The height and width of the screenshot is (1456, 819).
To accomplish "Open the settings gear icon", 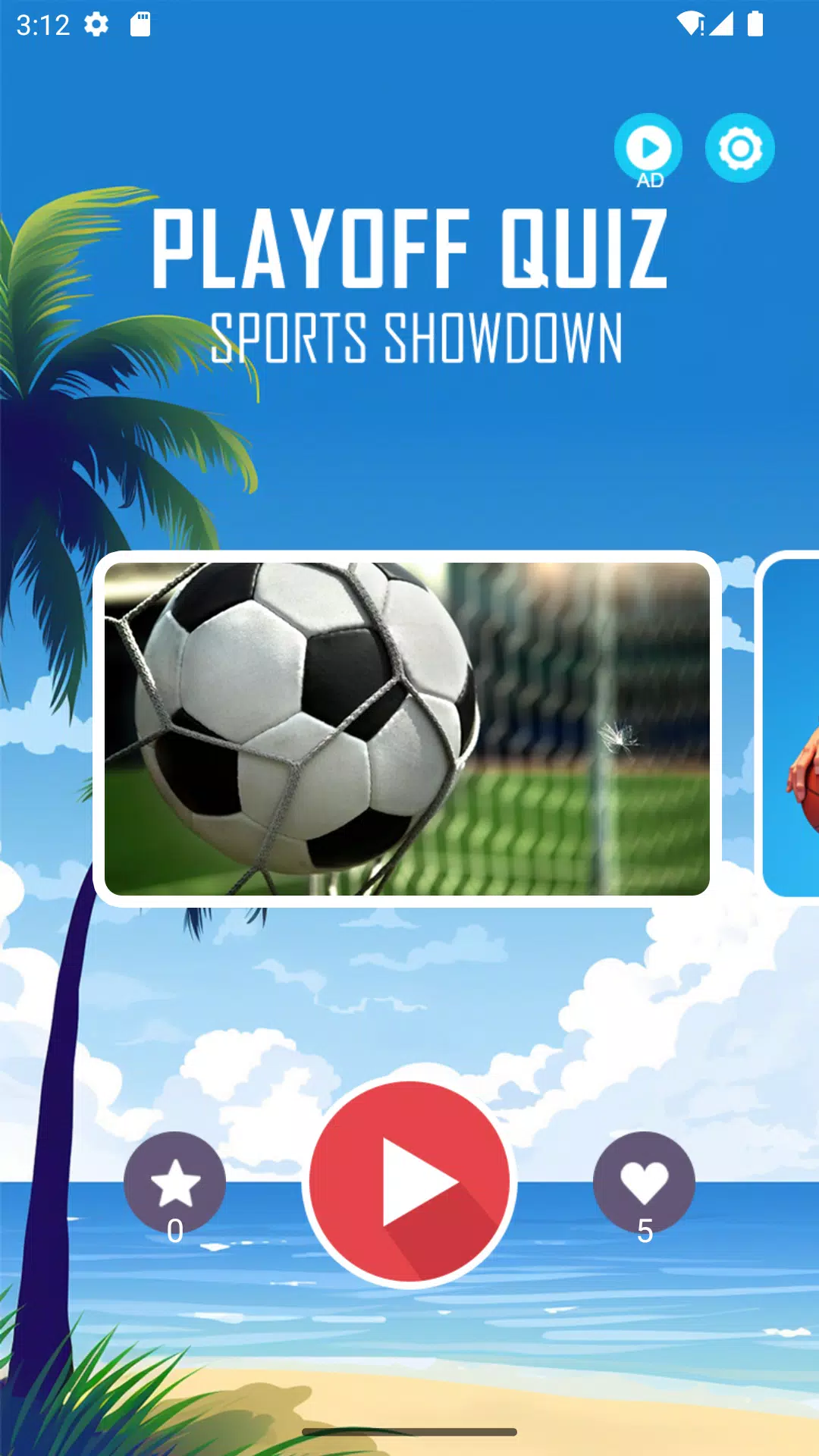I will [x=739, y=148].
